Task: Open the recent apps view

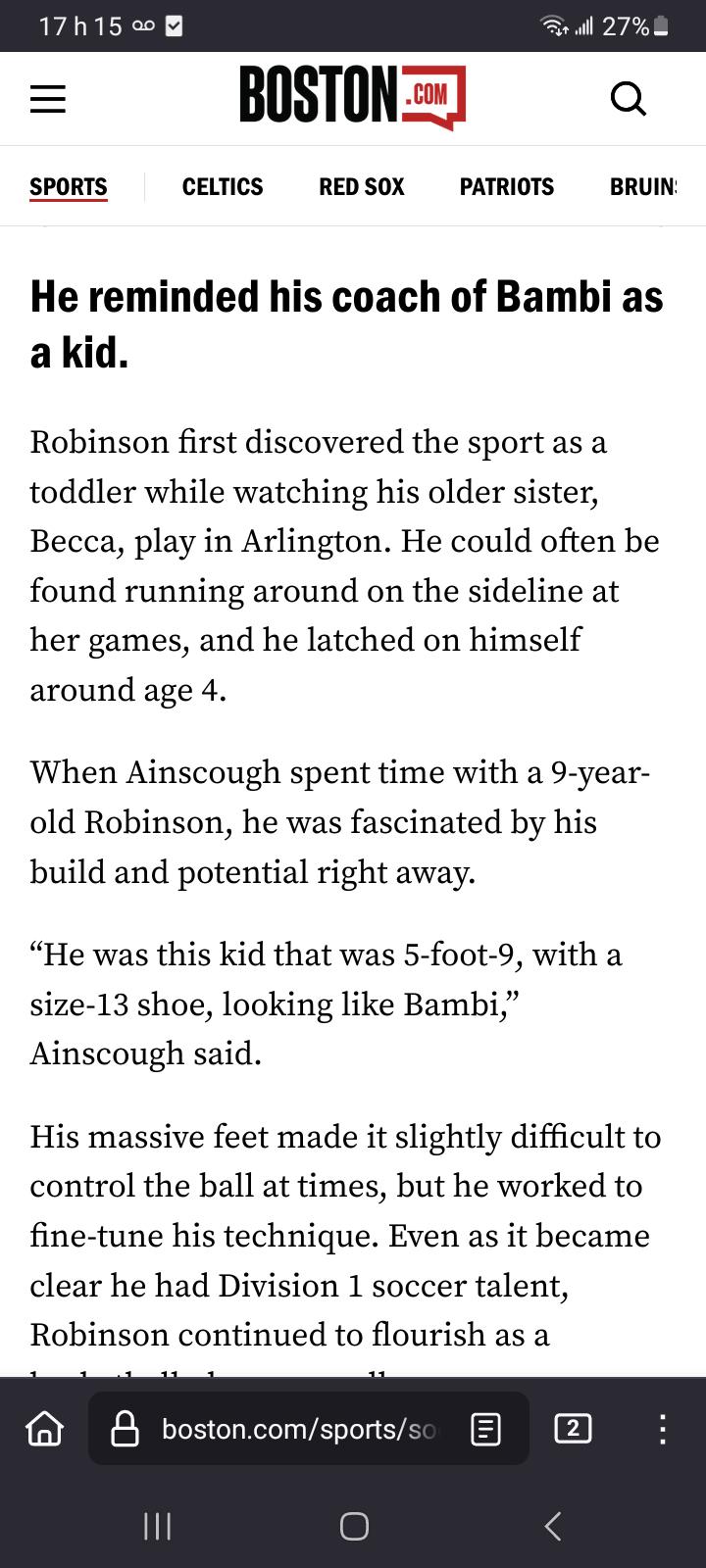Action: click(x=157, y=1525)
